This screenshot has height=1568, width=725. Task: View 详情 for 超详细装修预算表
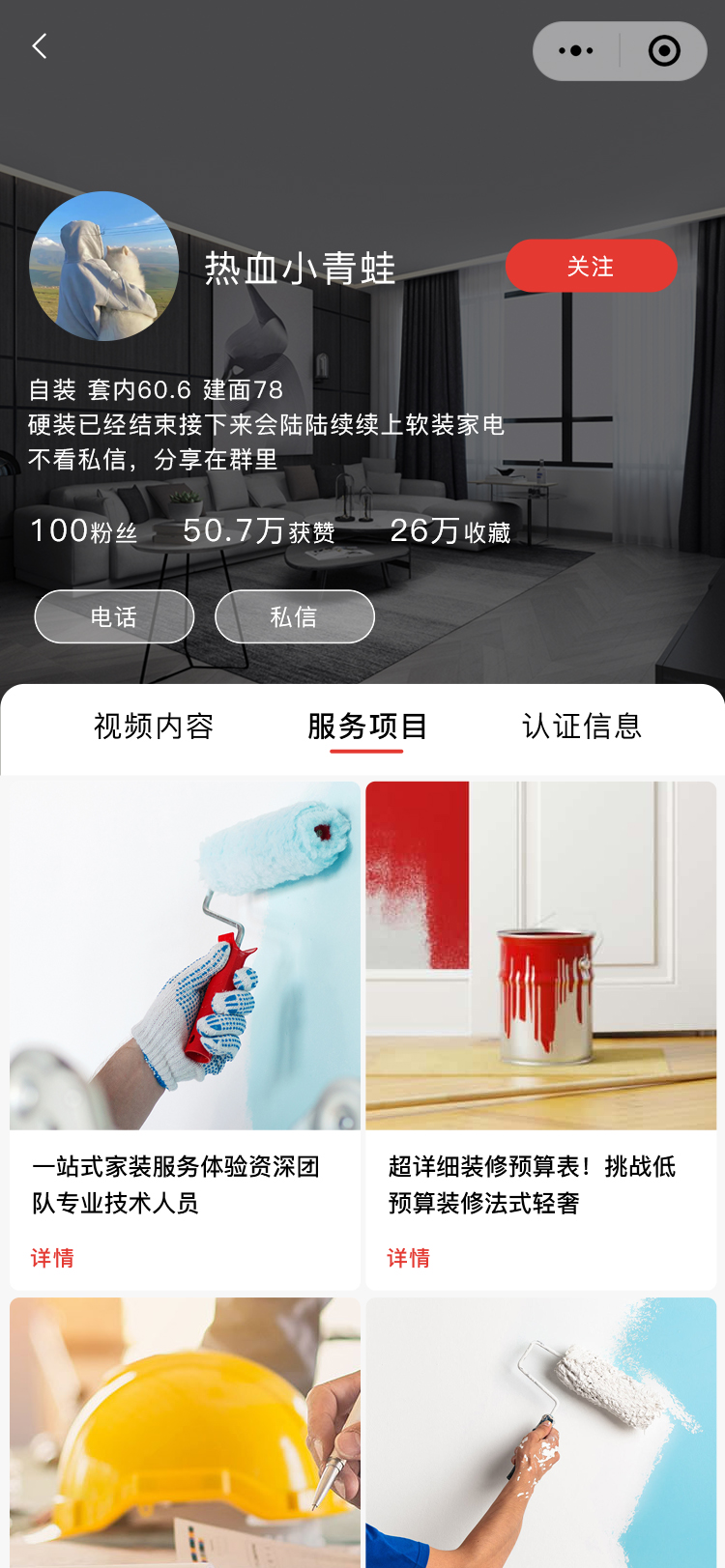pyautogui.click(x=408, y=1258)
